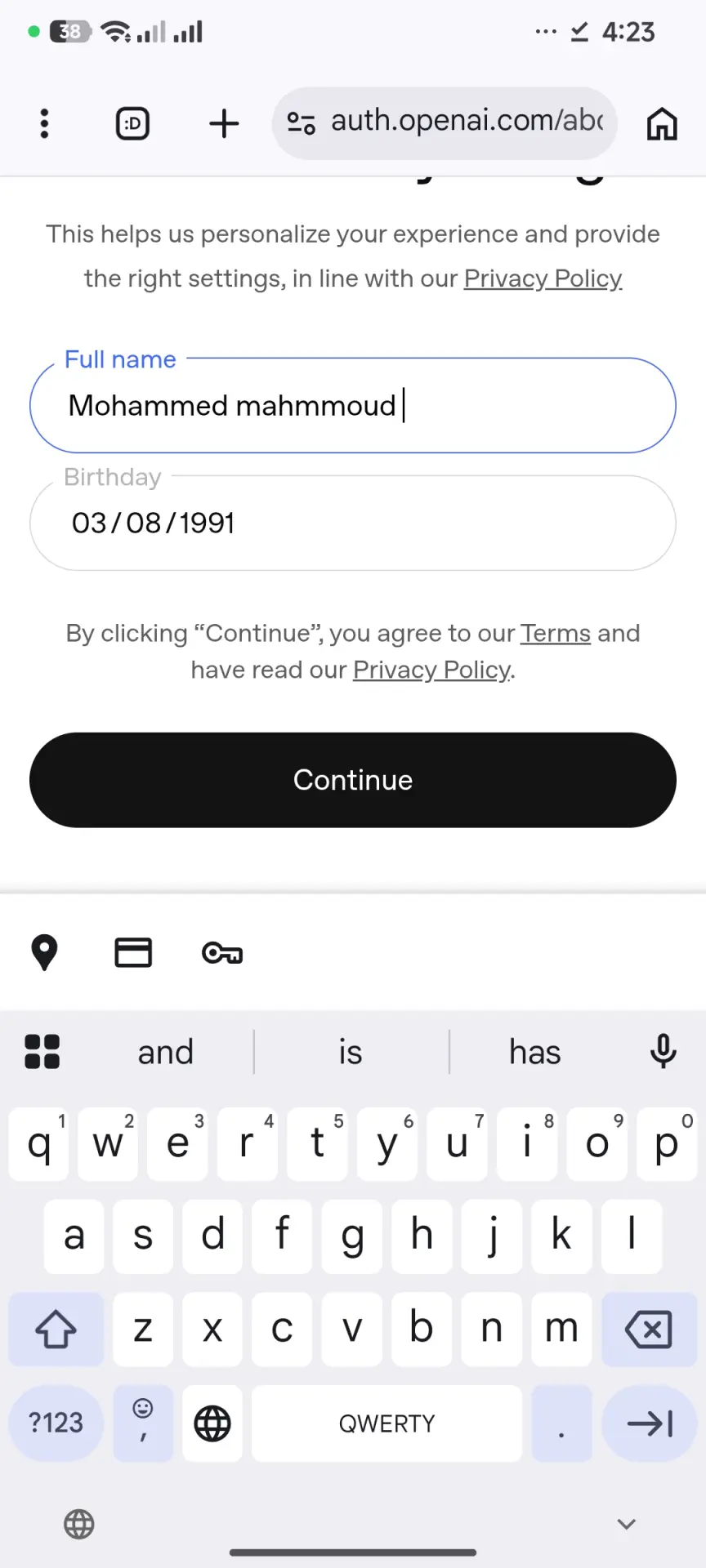The height and width of the screenshot is (1568, 706).
Task: Open a new browser tab
Action: tap(224, 124)
